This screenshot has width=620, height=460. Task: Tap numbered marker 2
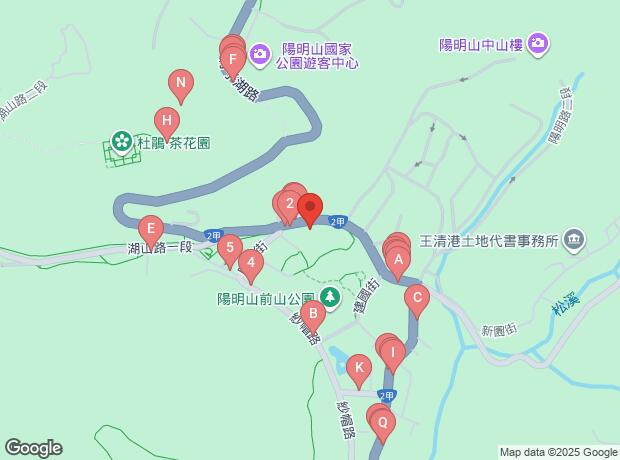(290, 204)
